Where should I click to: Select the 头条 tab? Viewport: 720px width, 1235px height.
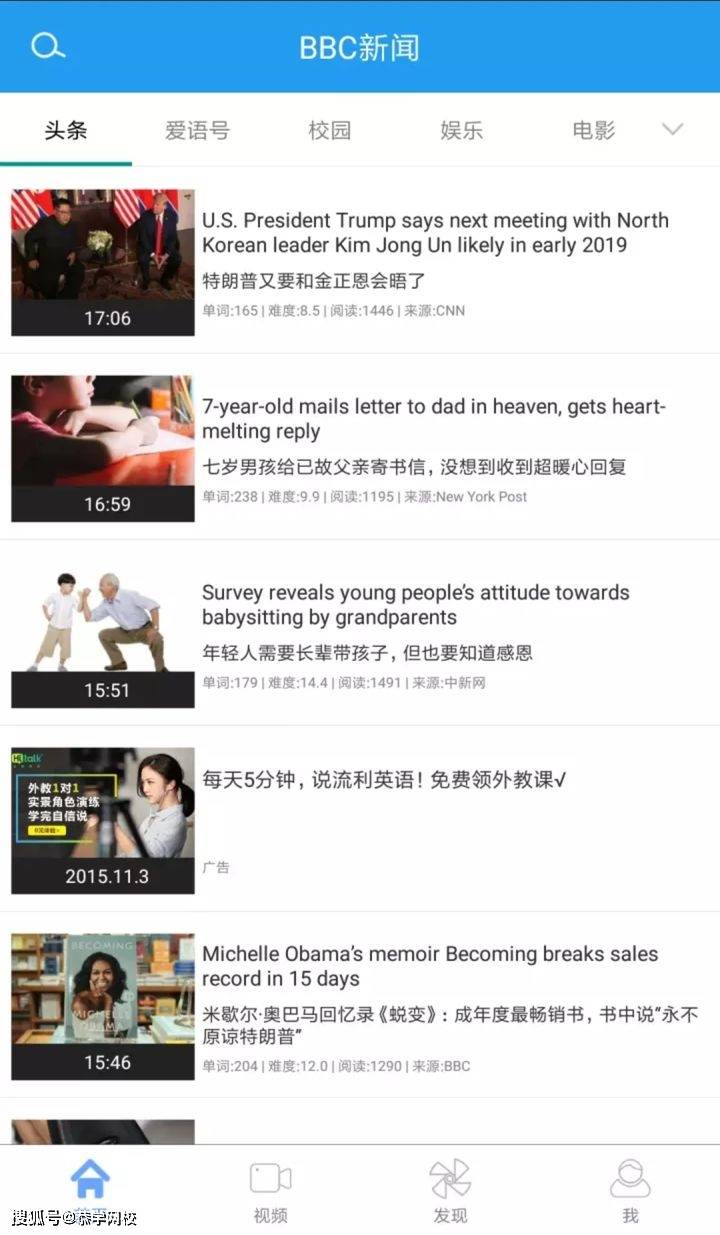point(66,130)
